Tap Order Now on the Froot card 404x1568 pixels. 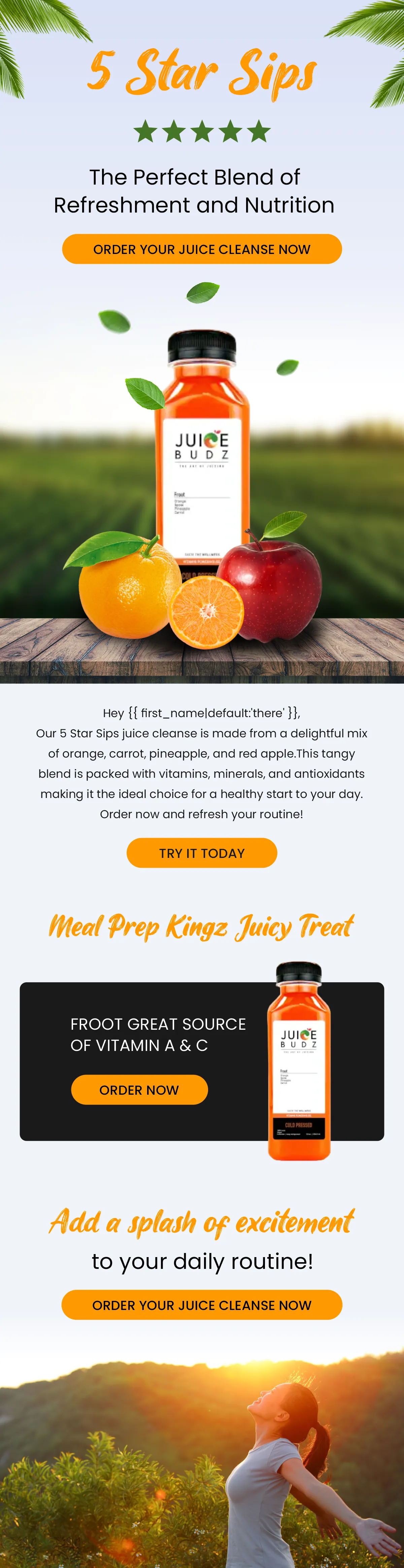139,1090
